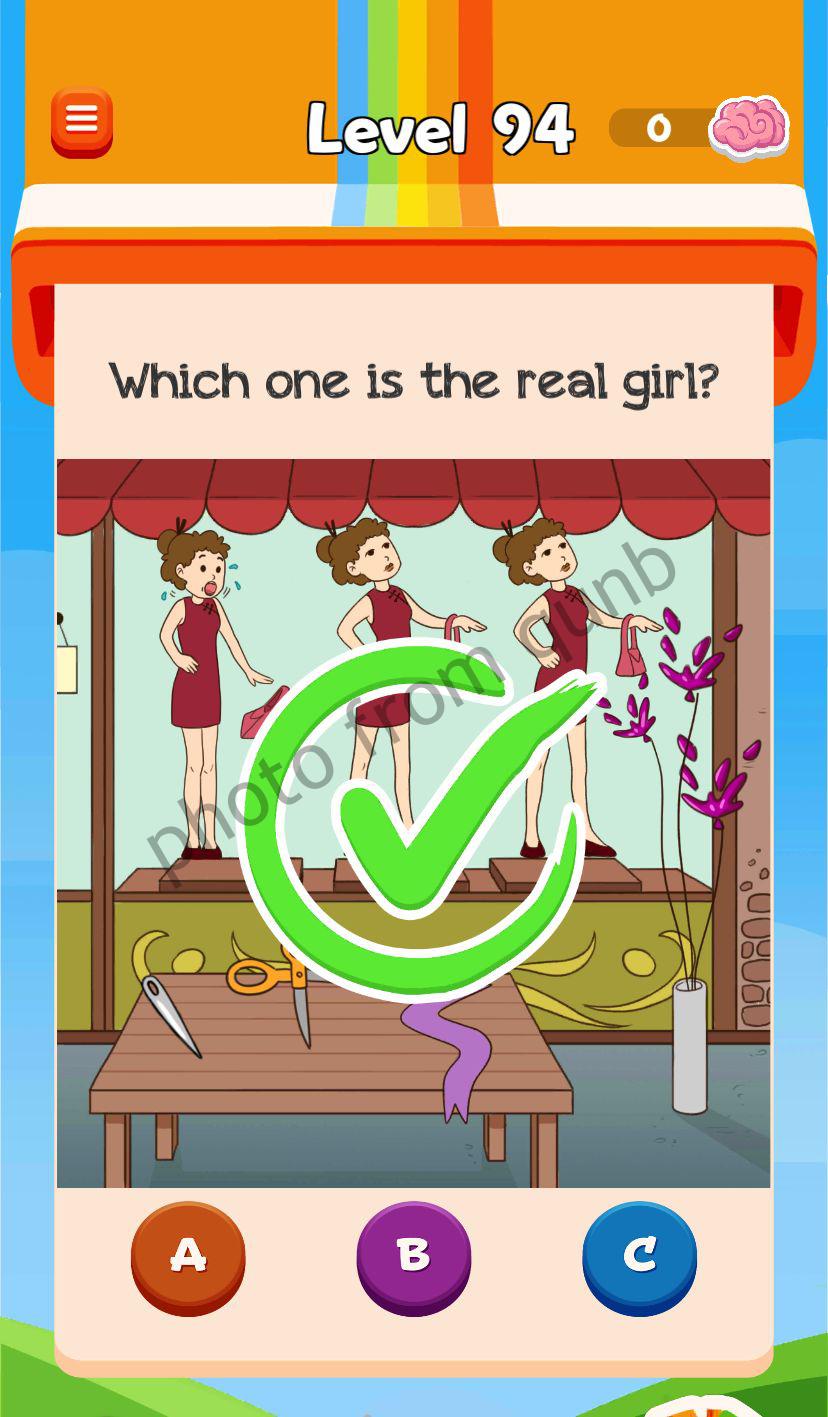This screenshot has height=1417, width=828.
Task: Pick answer C
Action: point(640,1256)
